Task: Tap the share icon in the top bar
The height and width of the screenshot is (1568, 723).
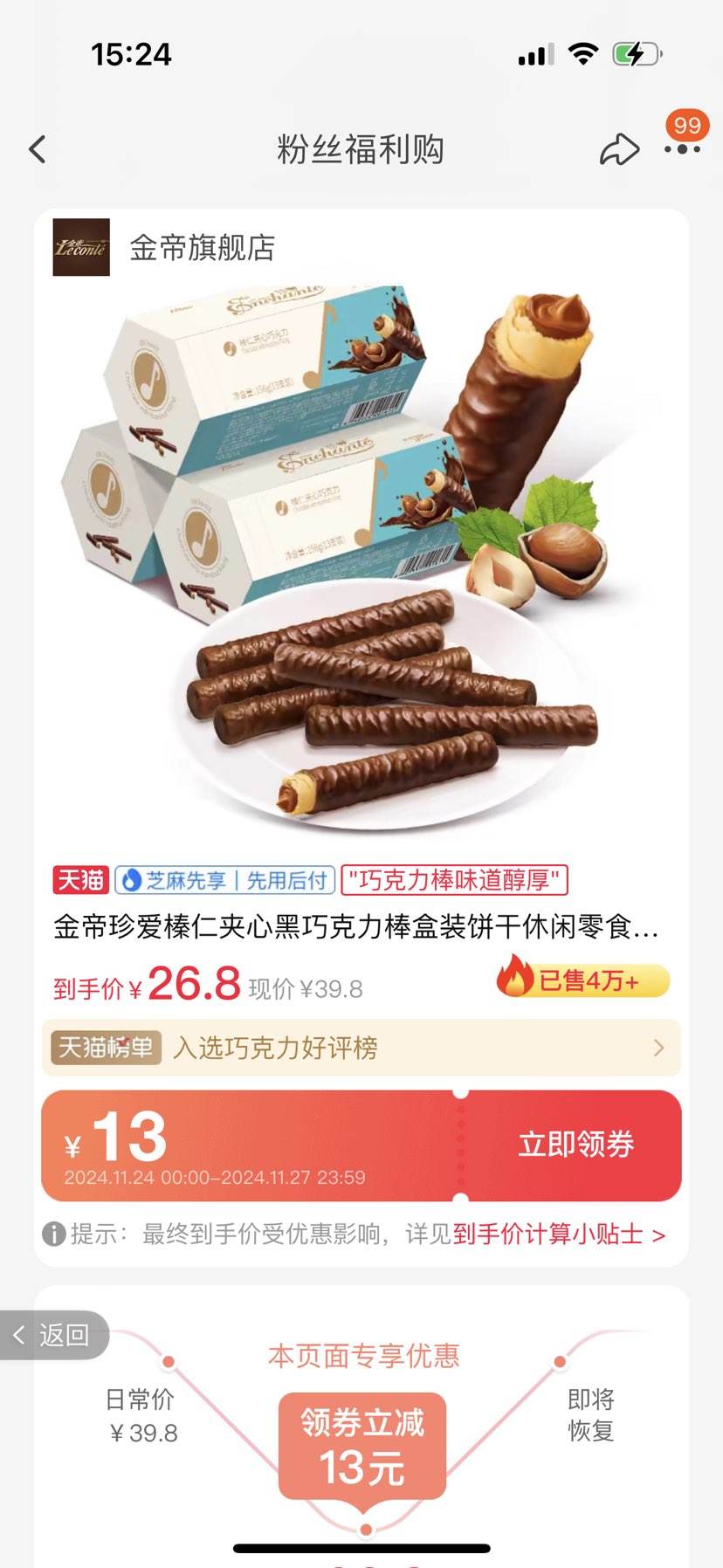Action: 620,149
